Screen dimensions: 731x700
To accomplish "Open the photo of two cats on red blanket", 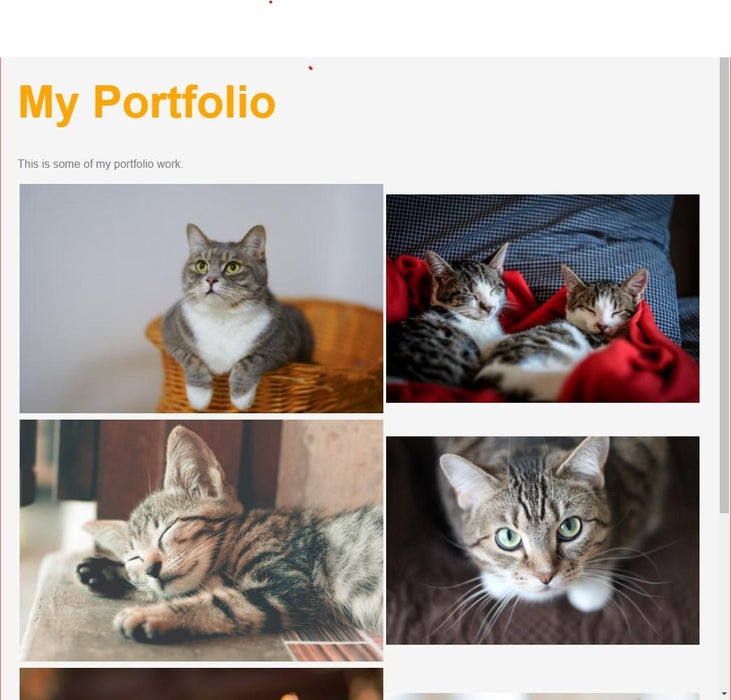I will click(542, 298).
